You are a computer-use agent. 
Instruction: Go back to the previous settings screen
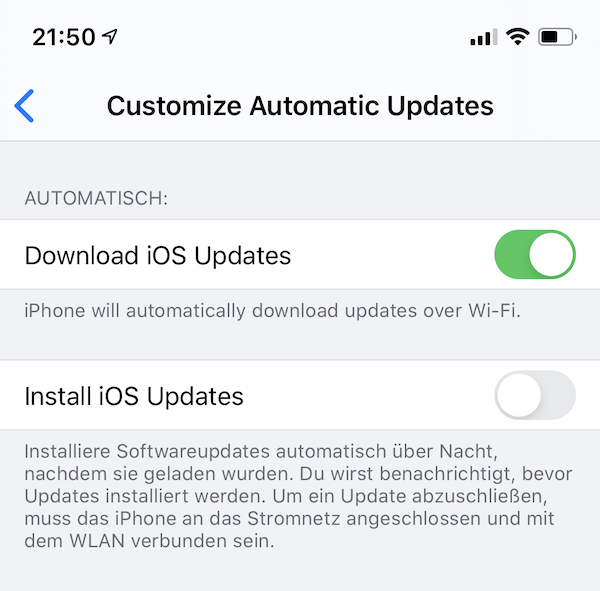coord(25,105)
